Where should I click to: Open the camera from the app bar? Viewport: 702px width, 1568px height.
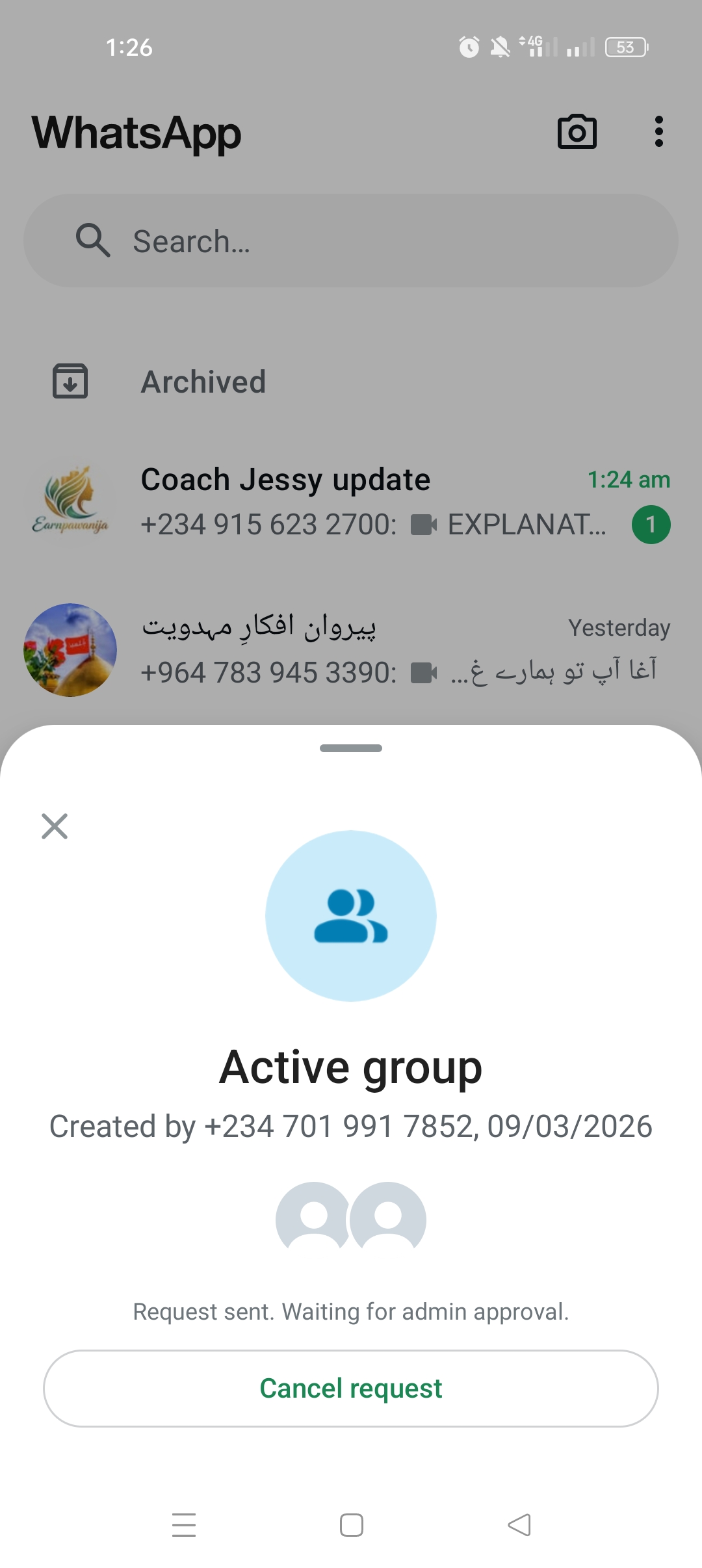(x=577, y=132)
